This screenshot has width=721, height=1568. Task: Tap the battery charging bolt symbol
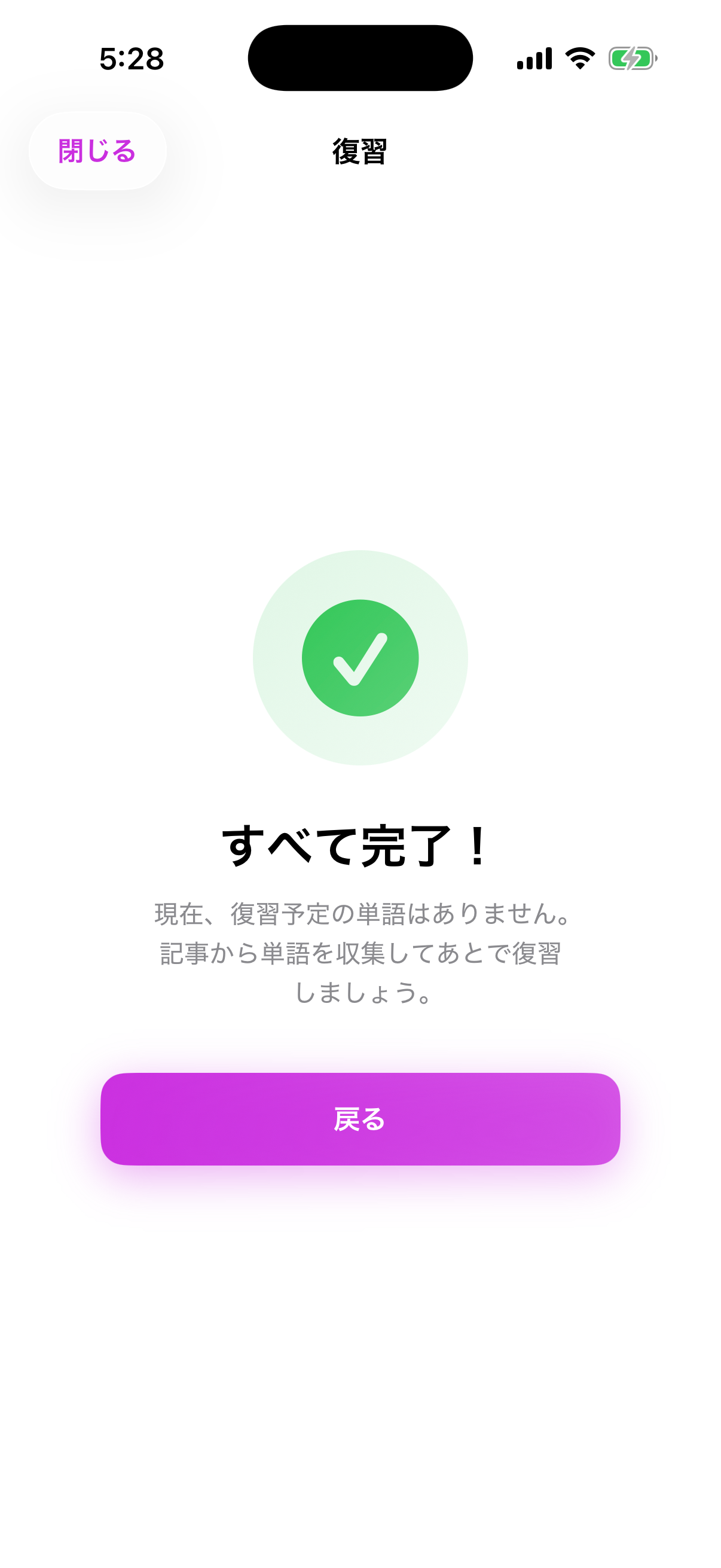[631, 58]
